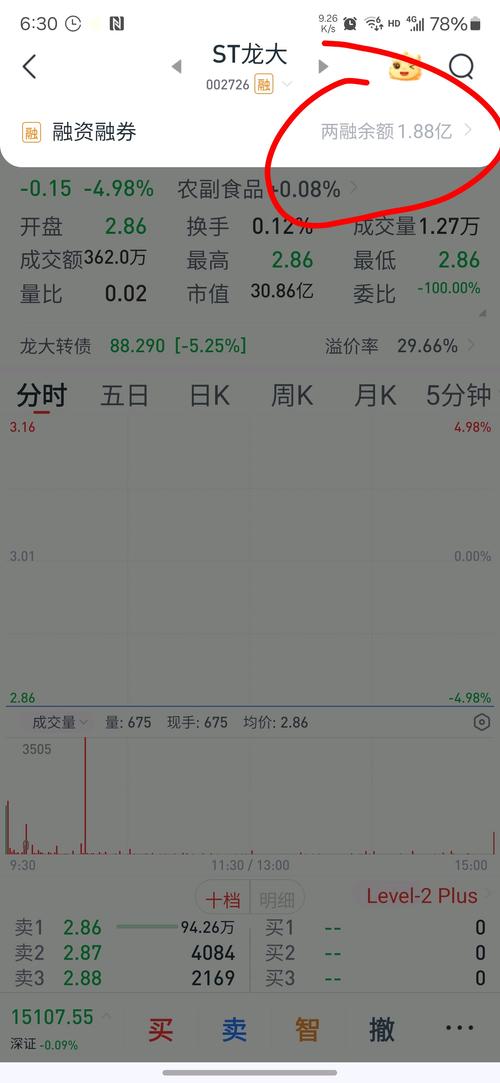Image resolution: width=500 pixels, height=1083 pixels.
Task: Switch to the 日K chart tab
Action: click(x=209, y=396)
